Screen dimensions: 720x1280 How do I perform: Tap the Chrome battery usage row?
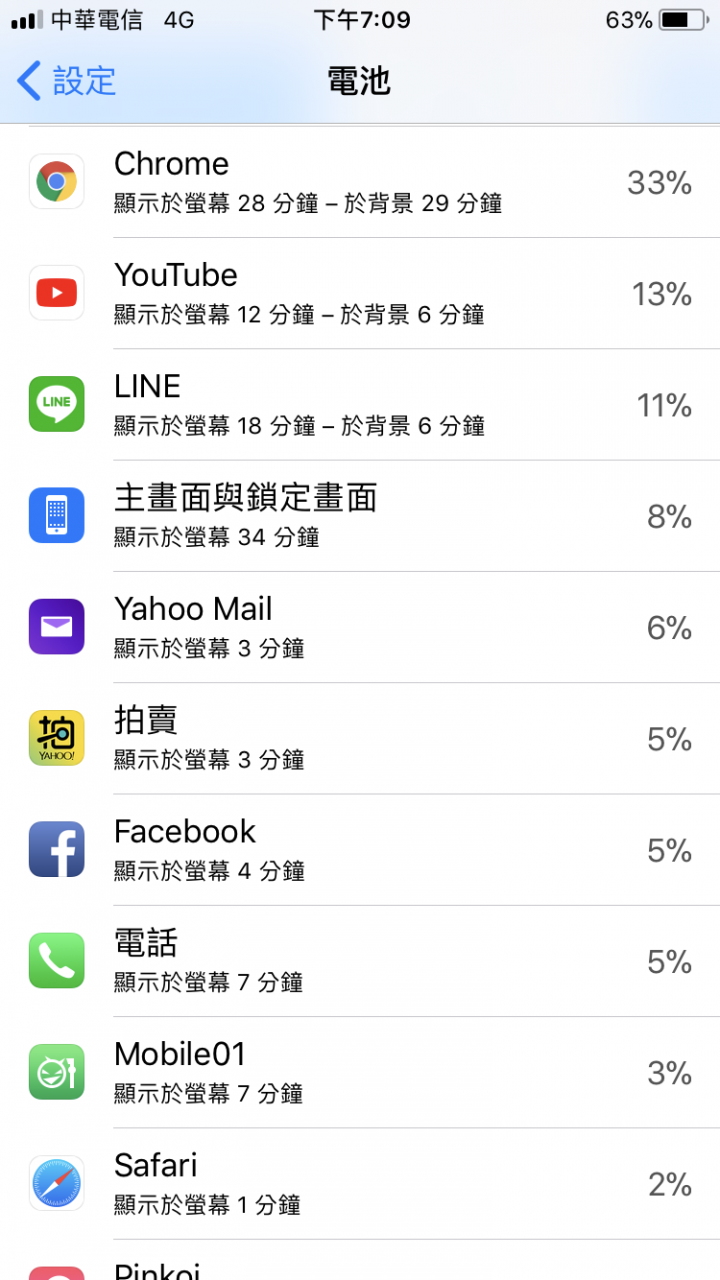[360, 182]
